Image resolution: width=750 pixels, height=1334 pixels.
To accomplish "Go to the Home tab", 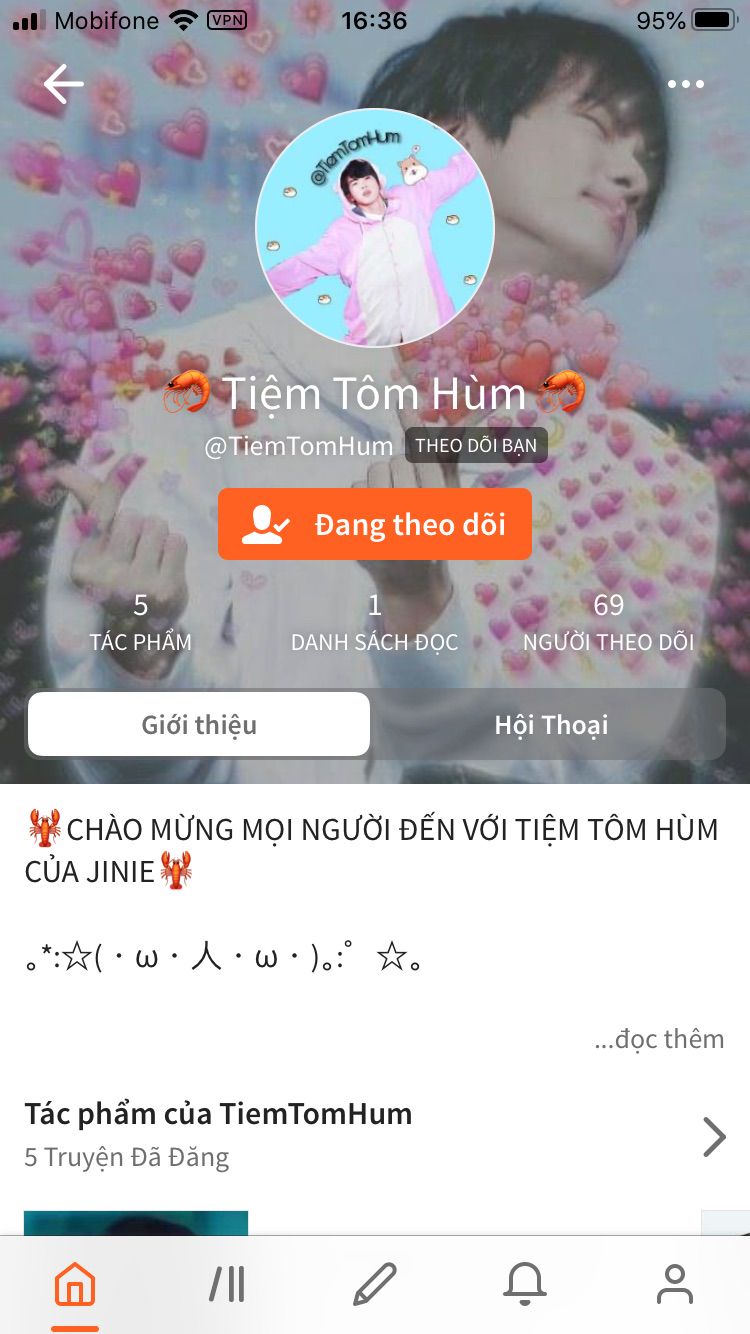I will click(x=75, y=1284).
